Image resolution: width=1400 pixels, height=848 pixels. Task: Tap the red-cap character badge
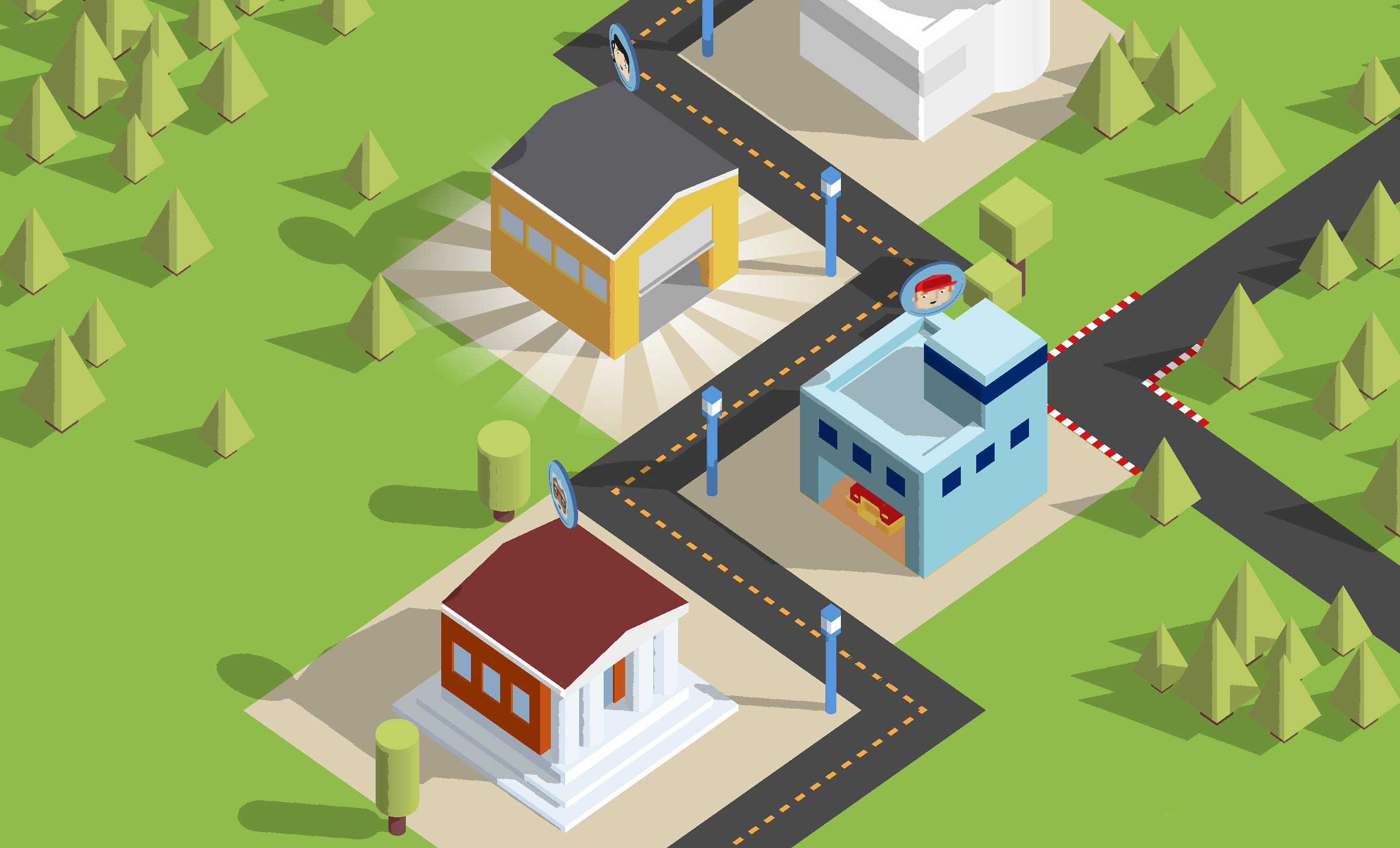932,289
